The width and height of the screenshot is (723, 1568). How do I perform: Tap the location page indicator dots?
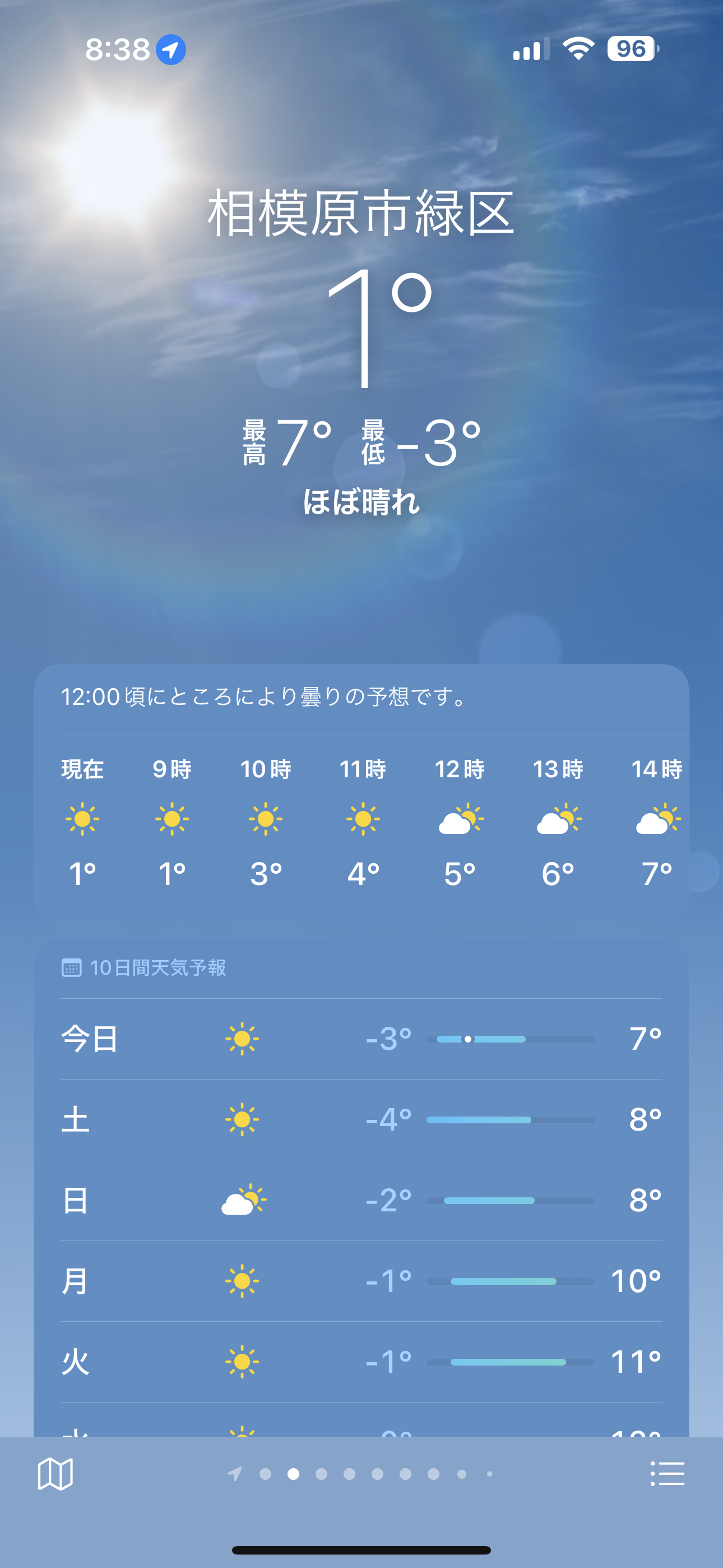pos(361,1474)
